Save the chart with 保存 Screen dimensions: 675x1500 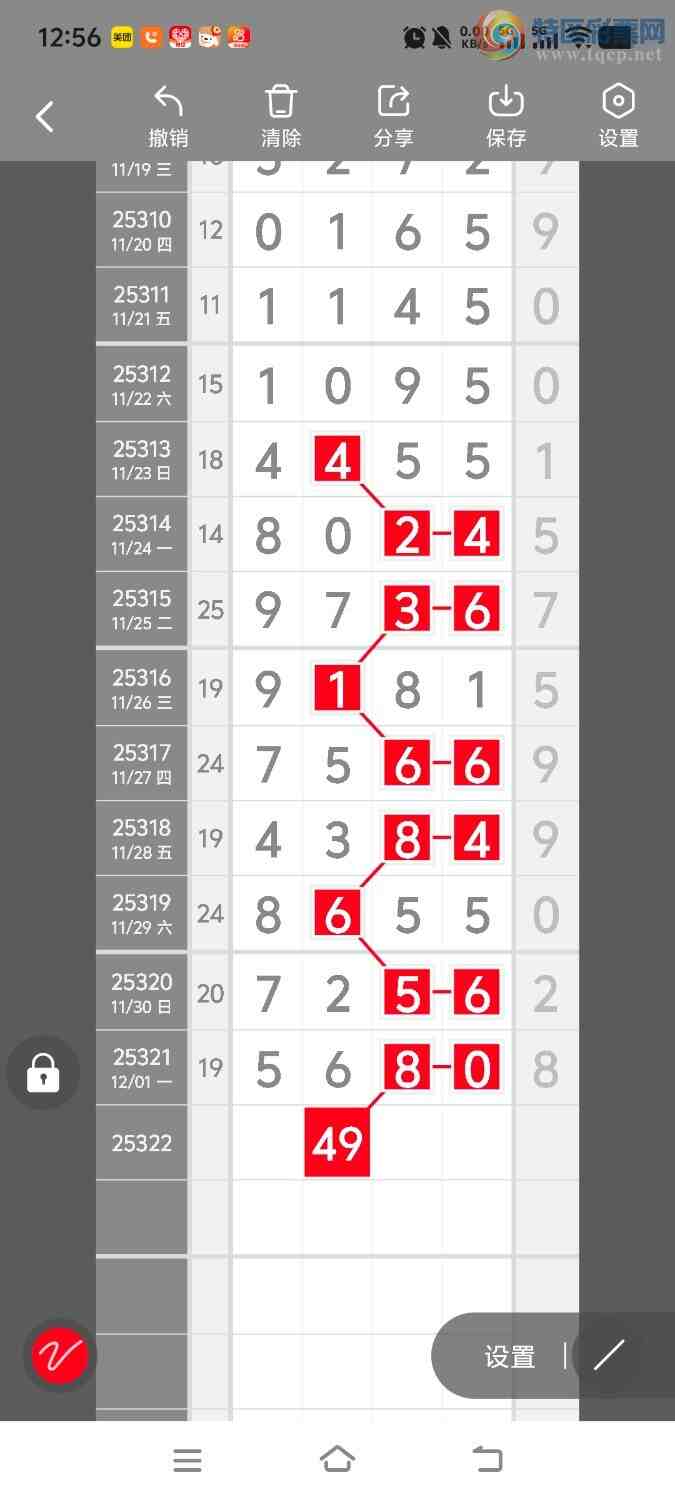pyautogui.click(x=506, y=117)
